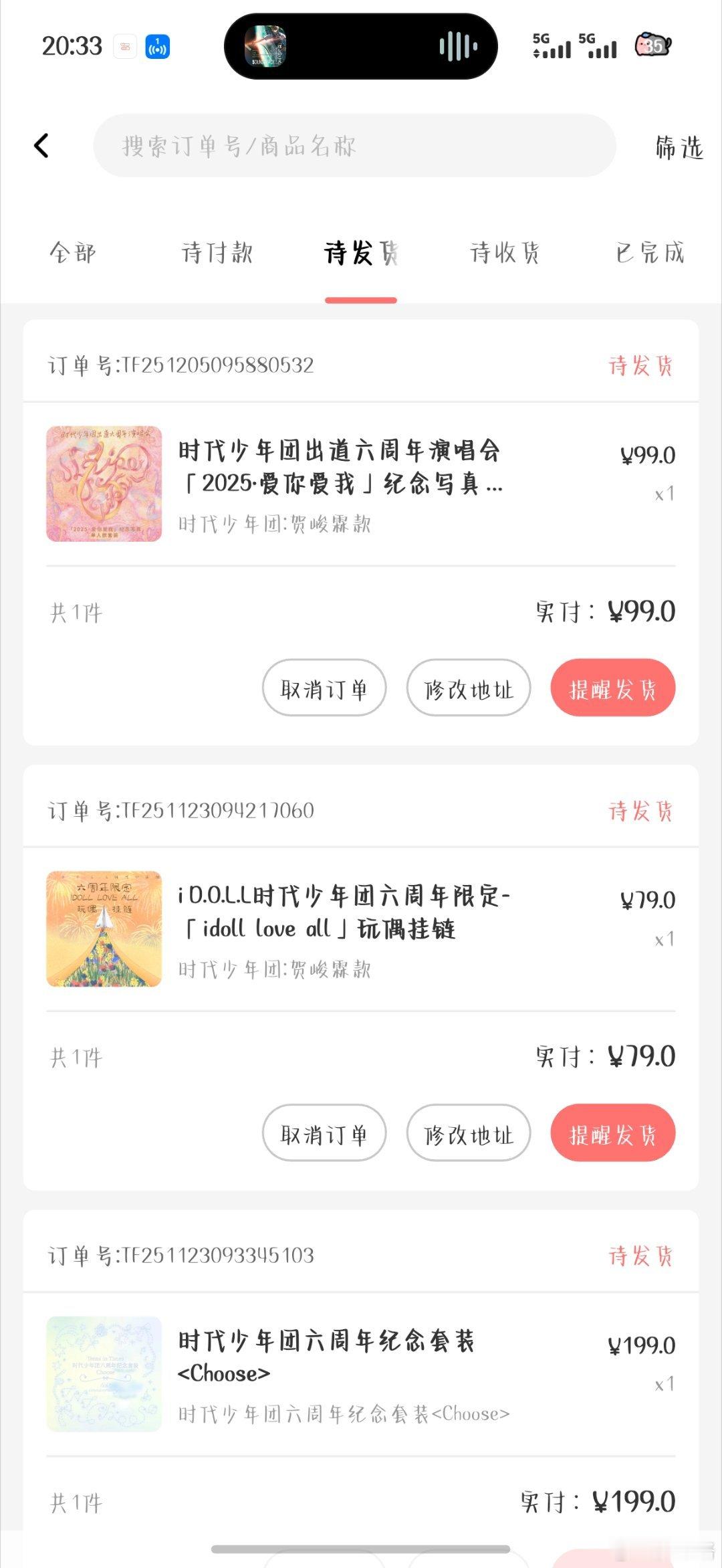
Task: Switch to the 待收货 tab
Action: [x=505, y=253]
